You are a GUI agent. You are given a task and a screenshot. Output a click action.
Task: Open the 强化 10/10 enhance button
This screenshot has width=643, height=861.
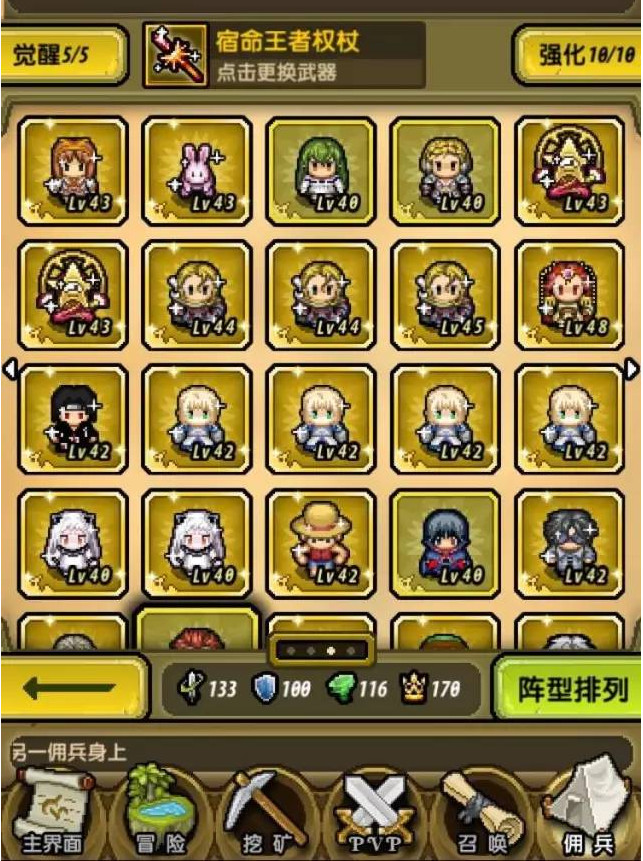coord(580,55)
